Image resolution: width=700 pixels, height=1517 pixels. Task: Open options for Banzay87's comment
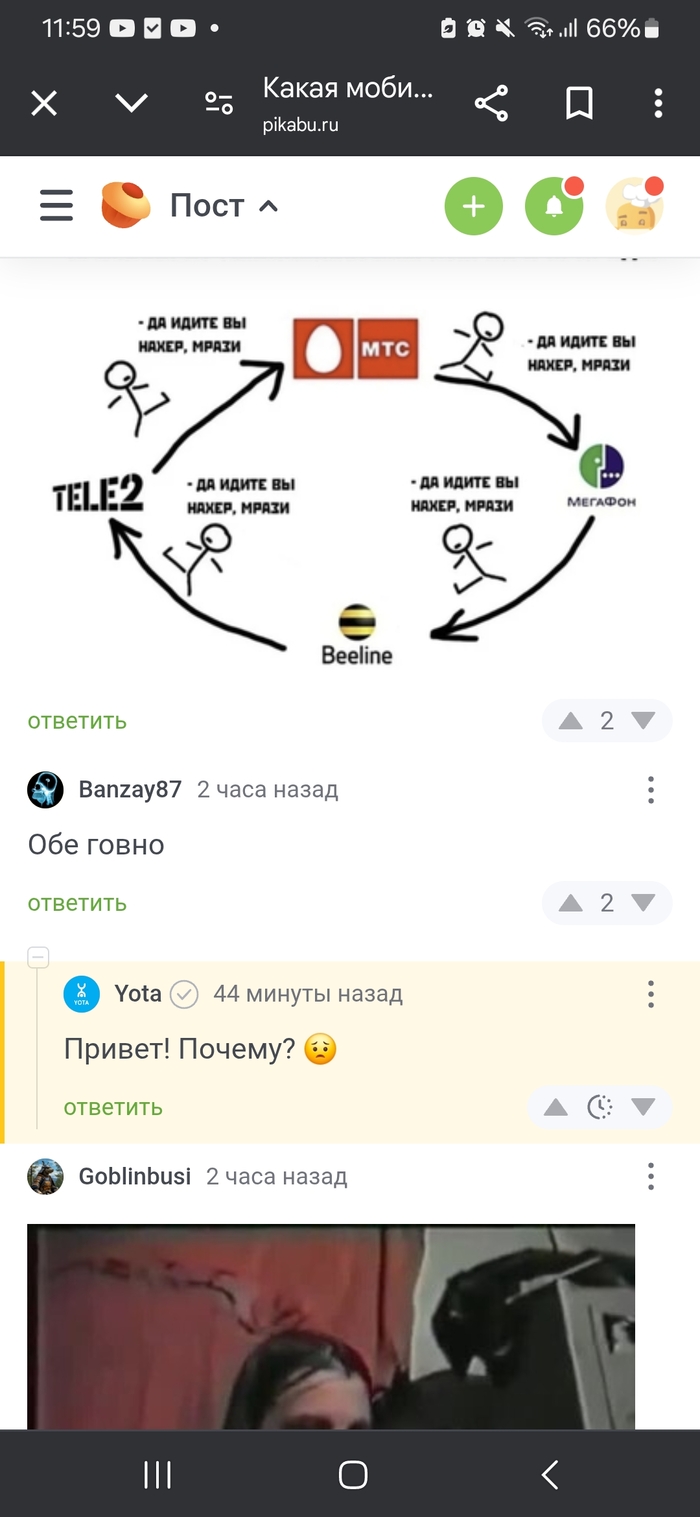pyautogui.click(x=651, y=790)
